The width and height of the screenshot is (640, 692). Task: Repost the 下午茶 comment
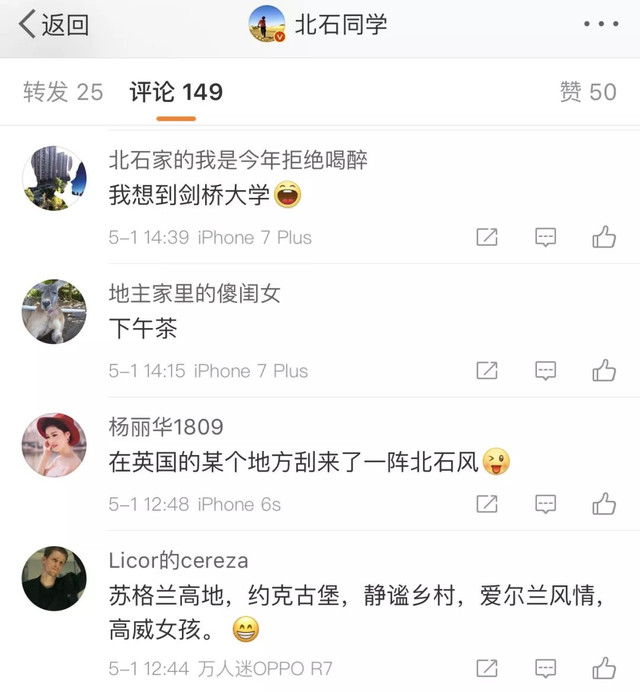pyautogui.click(x=487, y=371)
